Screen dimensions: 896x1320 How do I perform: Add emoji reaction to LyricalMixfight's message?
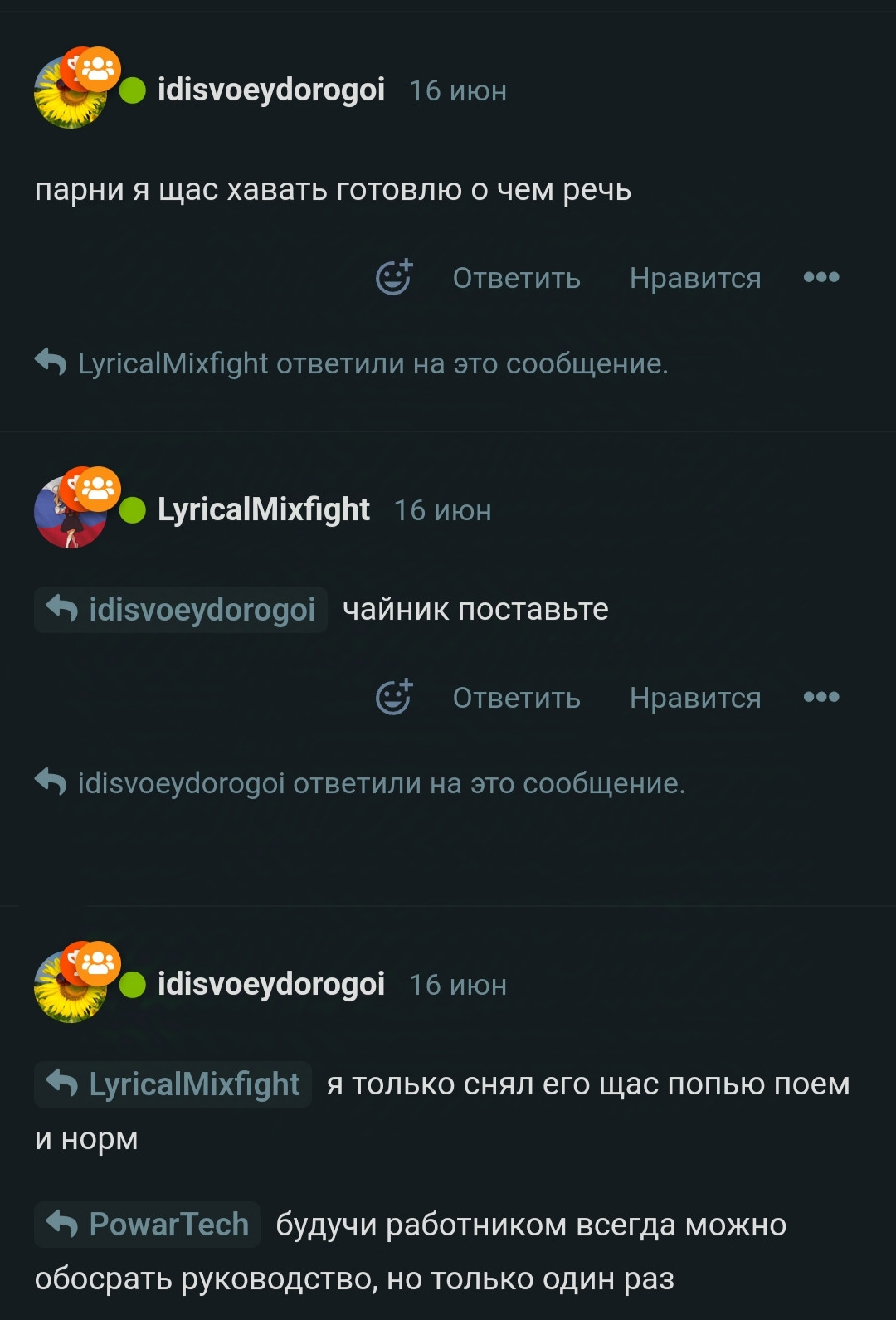(x=394, y=697)
